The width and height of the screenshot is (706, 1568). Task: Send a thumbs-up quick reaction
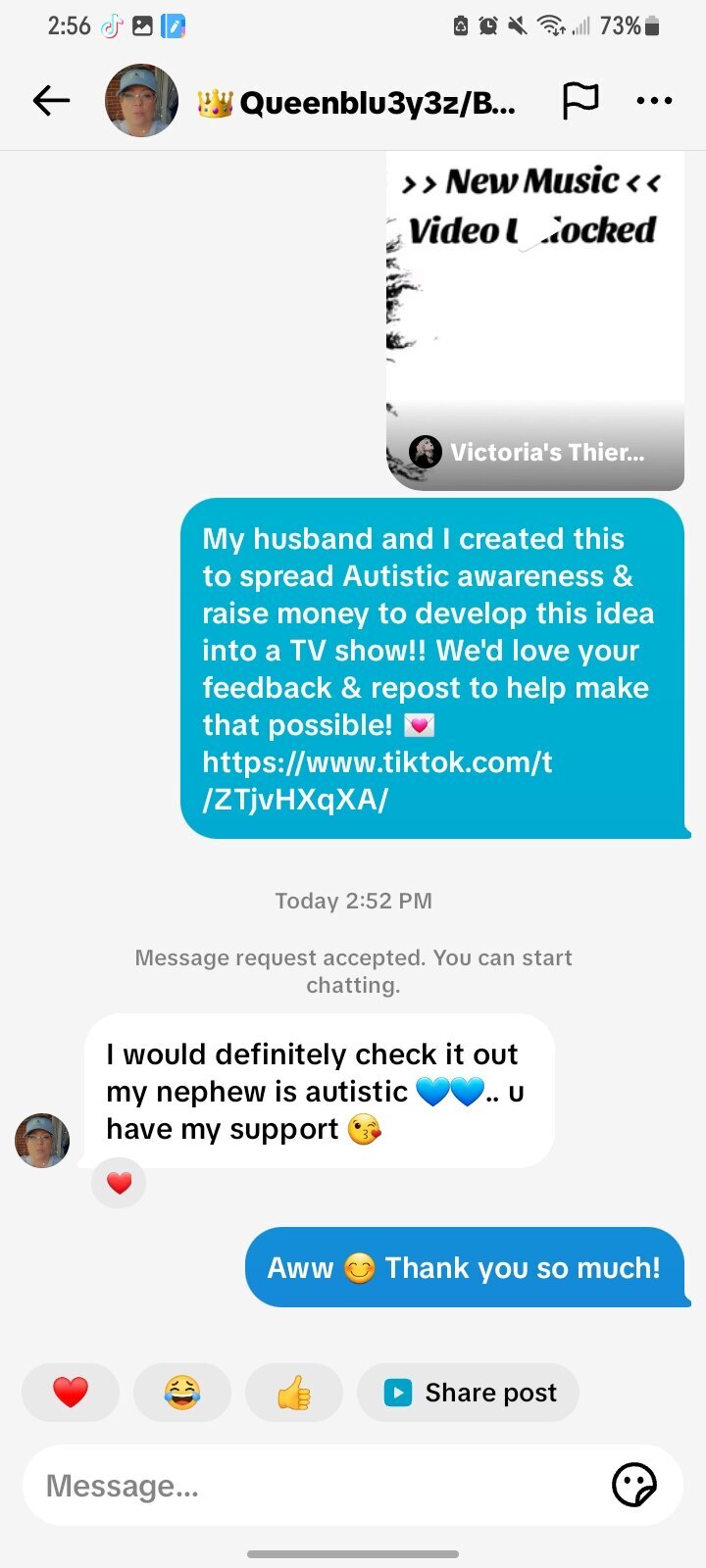pyautogui.click(x=294, y=1392)
